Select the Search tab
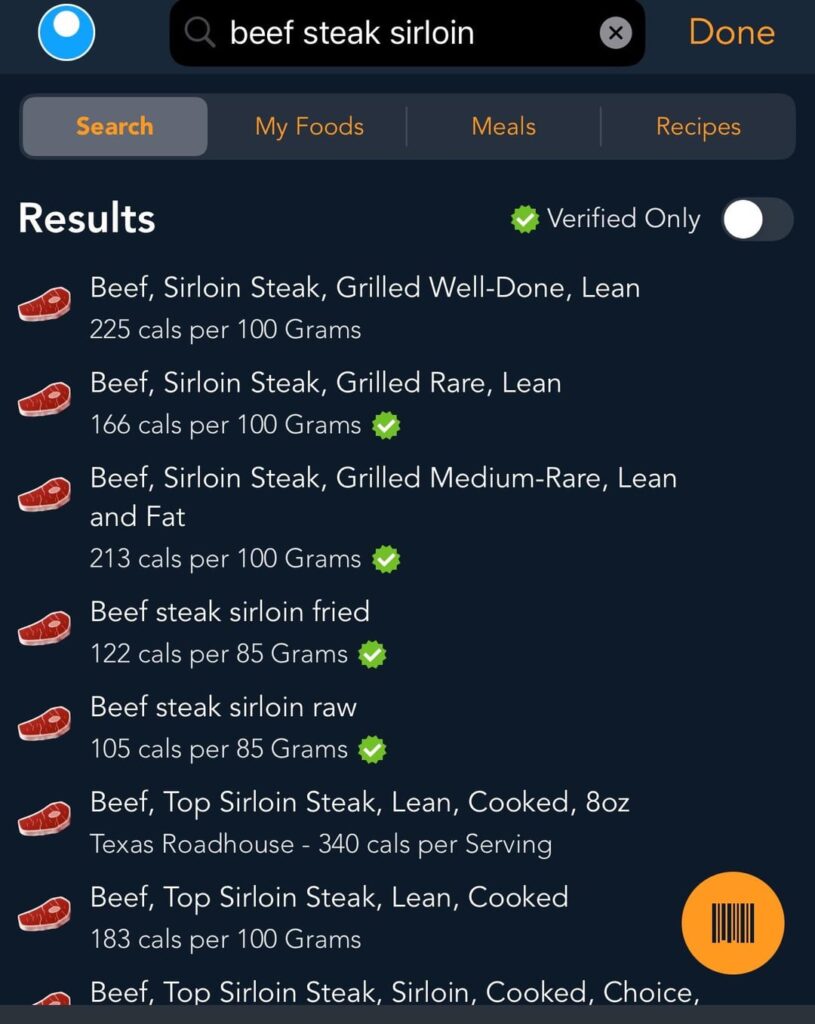815x1024 pixels. (x=113, y=126)
